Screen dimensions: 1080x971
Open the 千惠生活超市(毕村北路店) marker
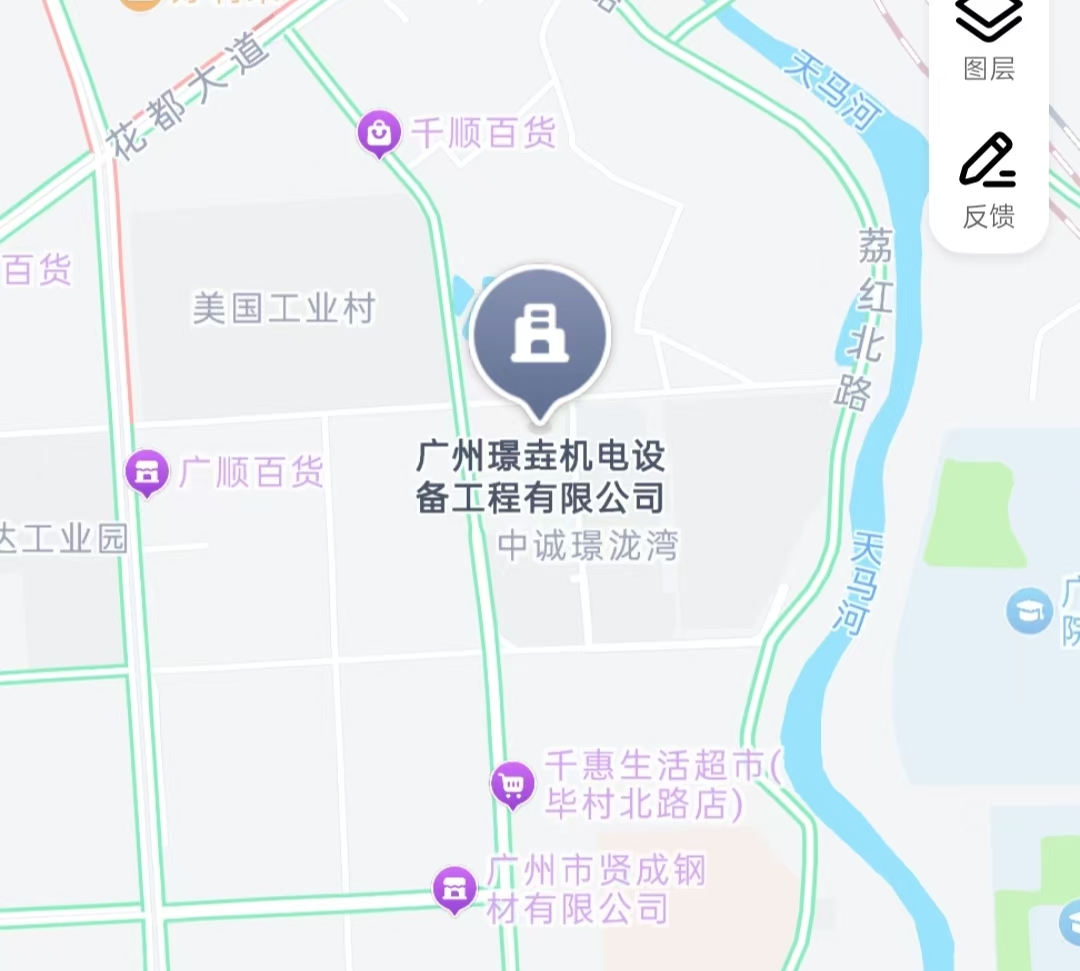coord(513,783)
